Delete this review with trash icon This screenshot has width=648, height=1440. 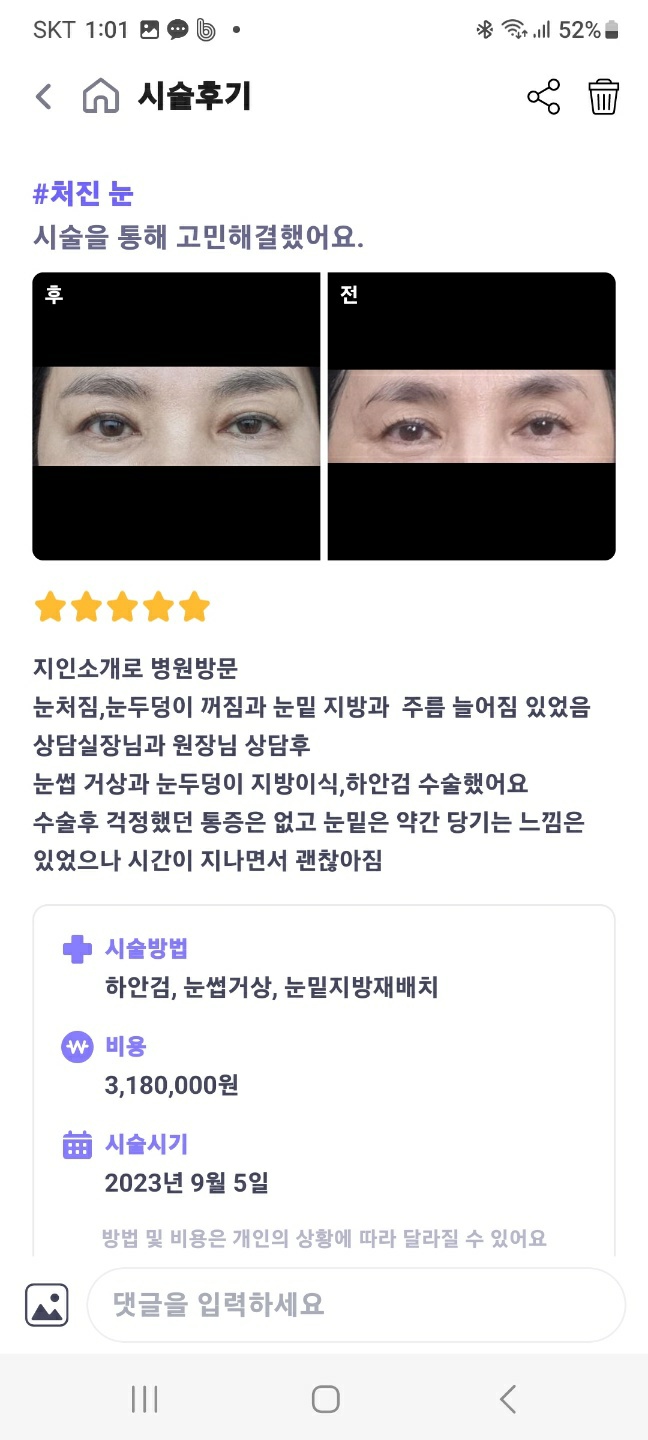pos(603,97)
